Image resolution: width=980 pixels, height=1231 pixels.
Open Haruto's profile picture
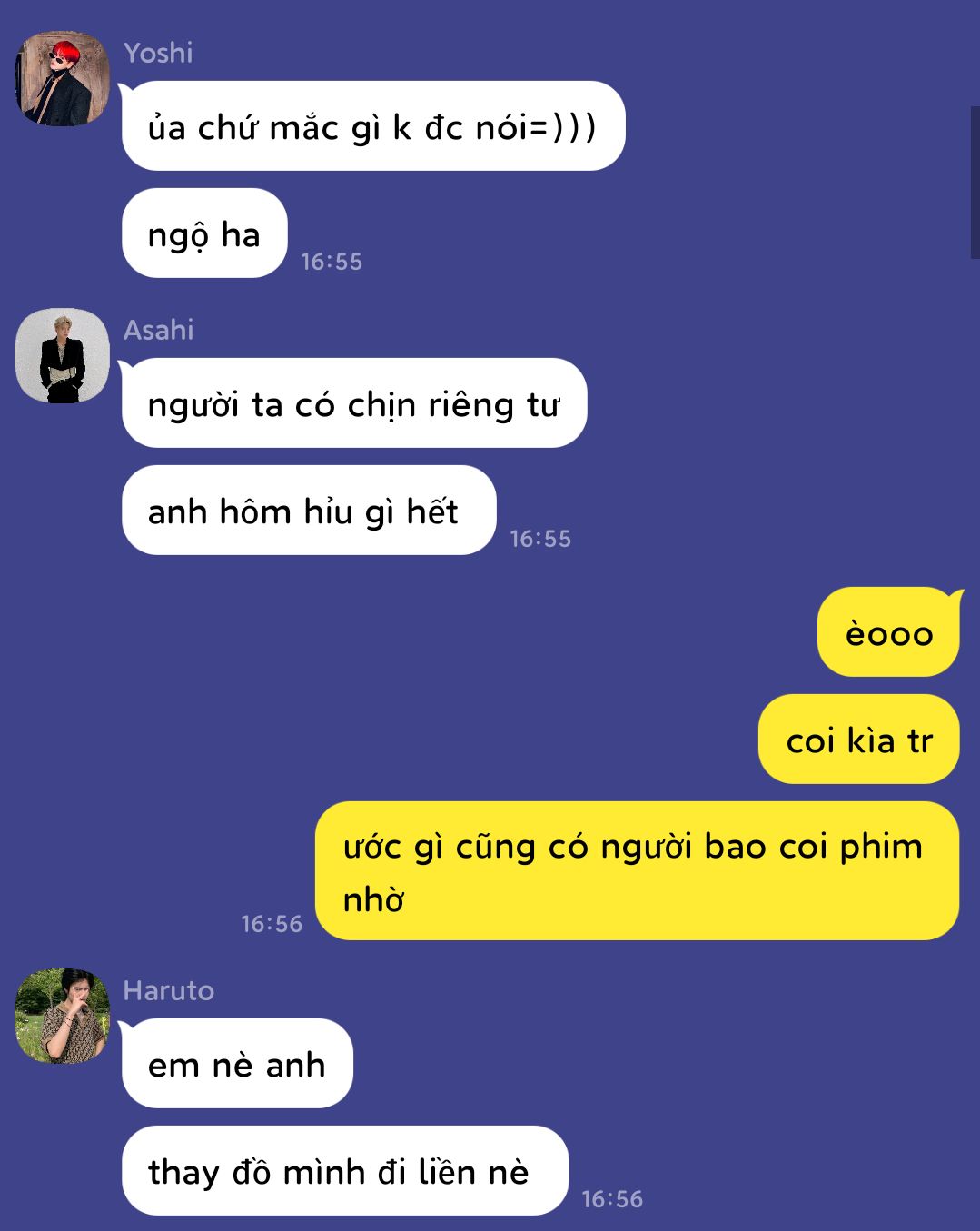pyautogui.click(x=62, y=1016)
